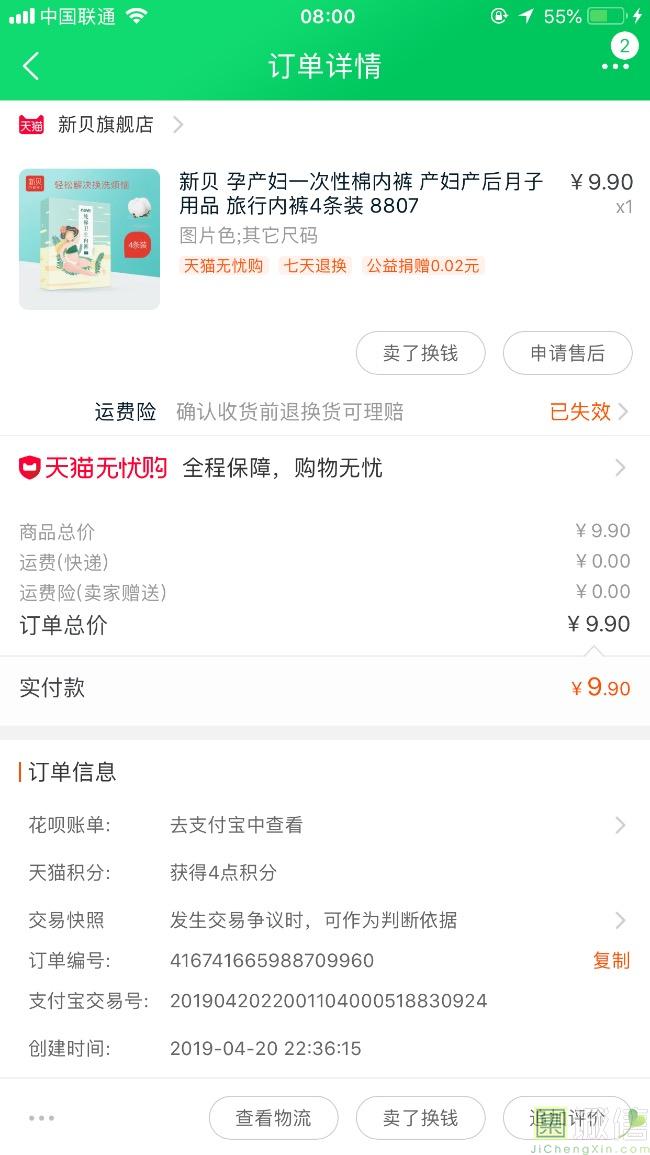The image size is (650, 1155).
Task: Tap the three dots beside 查看物流
Action: [x=42, y=1118]
